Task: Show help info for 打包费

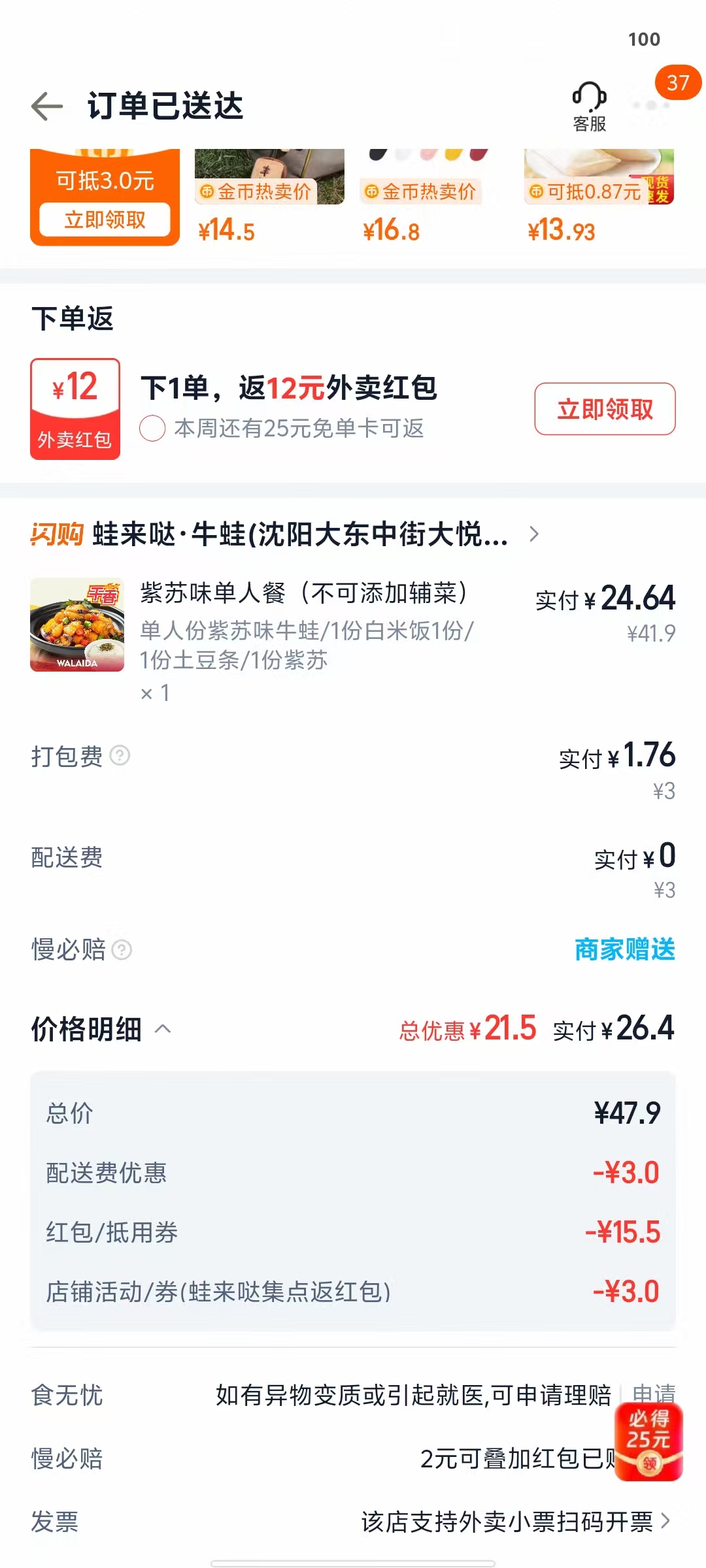Action: tap(120, 755)
